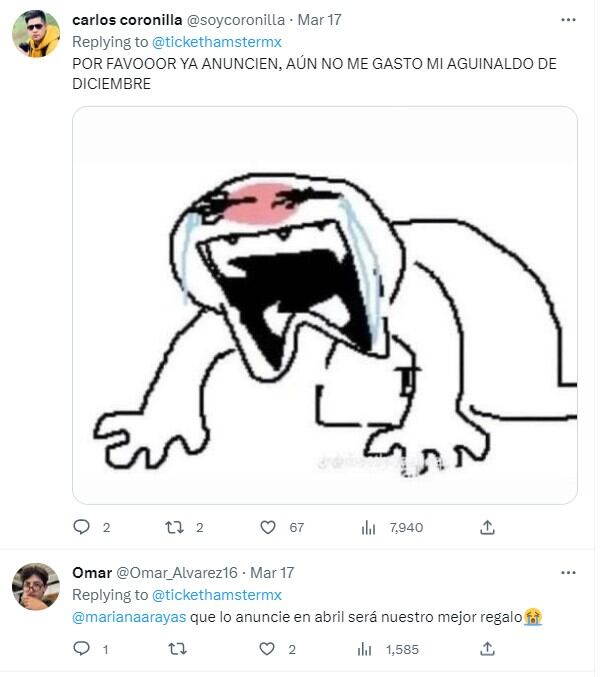
Task: Open carlos coronilla's profile avatar
Action: click(36, 33)
